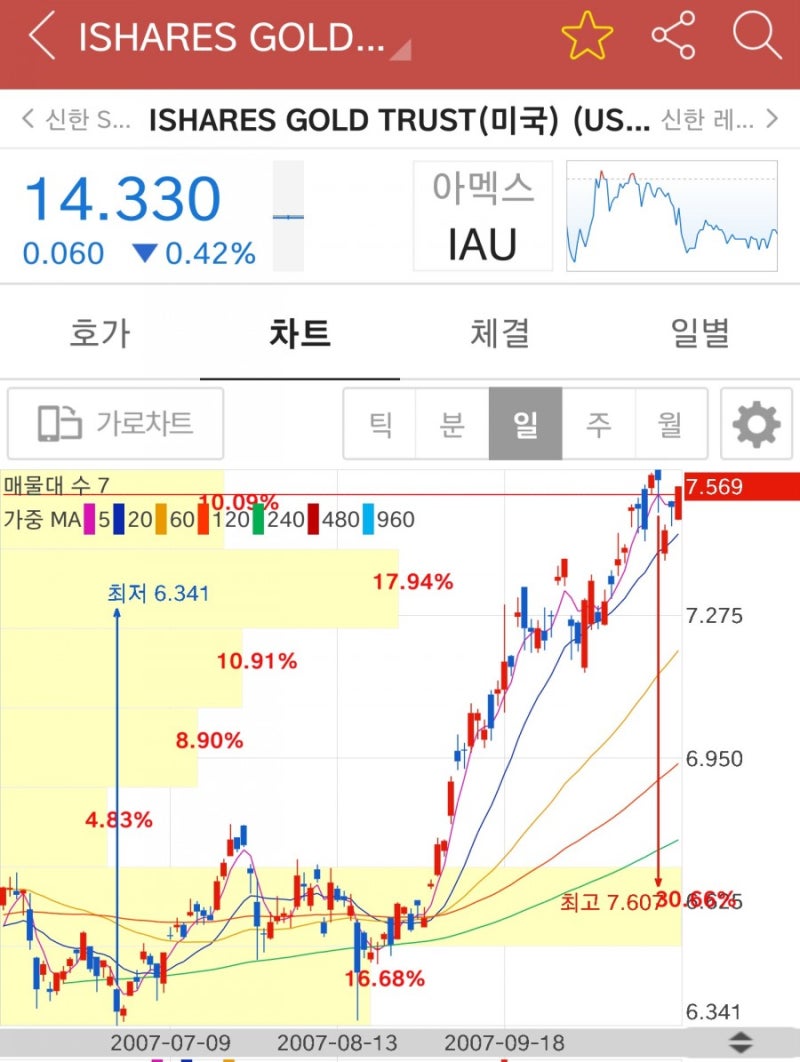Open chart settings with the gear icon
This screenshot has height=1062, width=800.
pyautogui.click(x=757, y=423)
